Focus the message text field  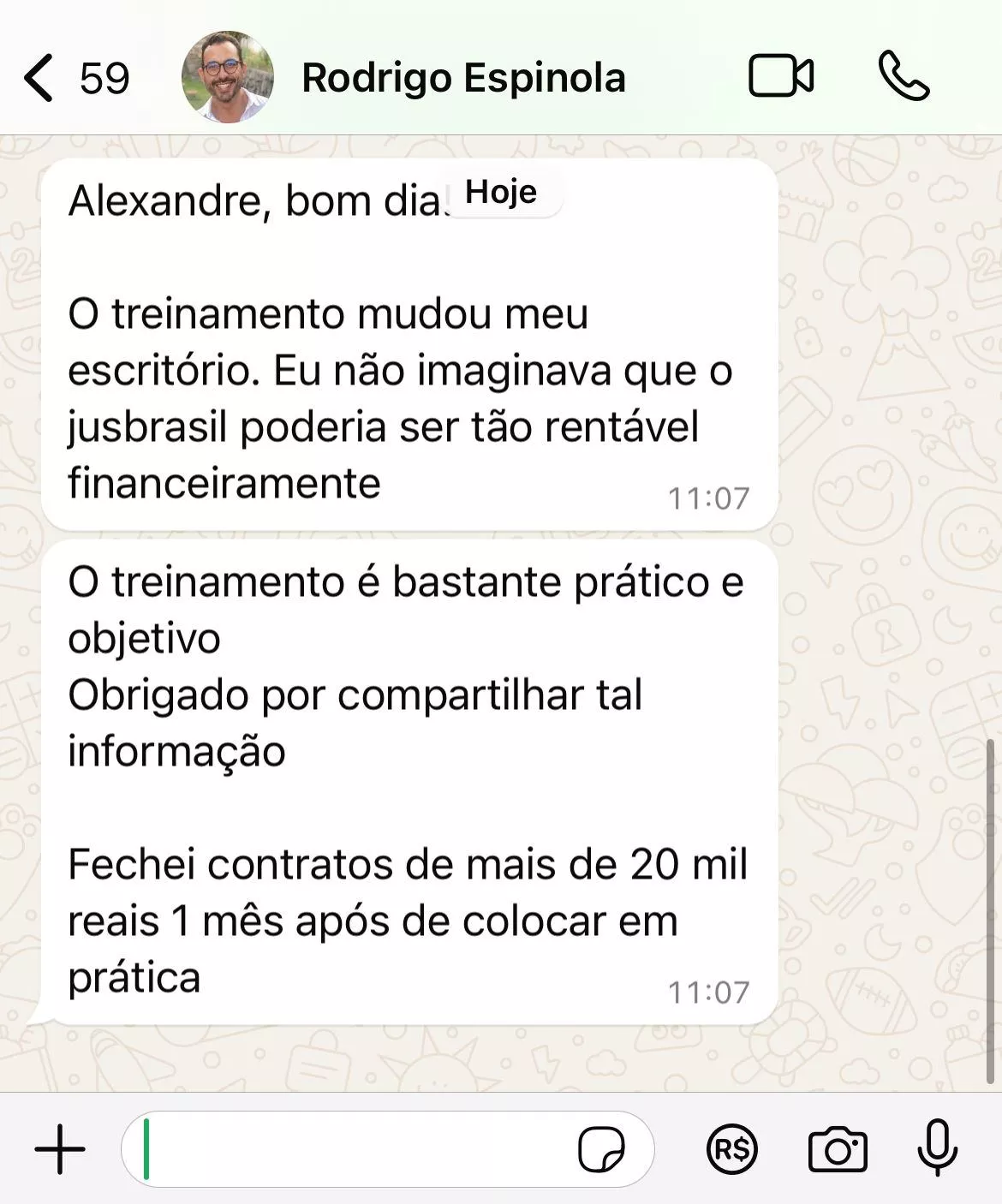pos(351,1149)
